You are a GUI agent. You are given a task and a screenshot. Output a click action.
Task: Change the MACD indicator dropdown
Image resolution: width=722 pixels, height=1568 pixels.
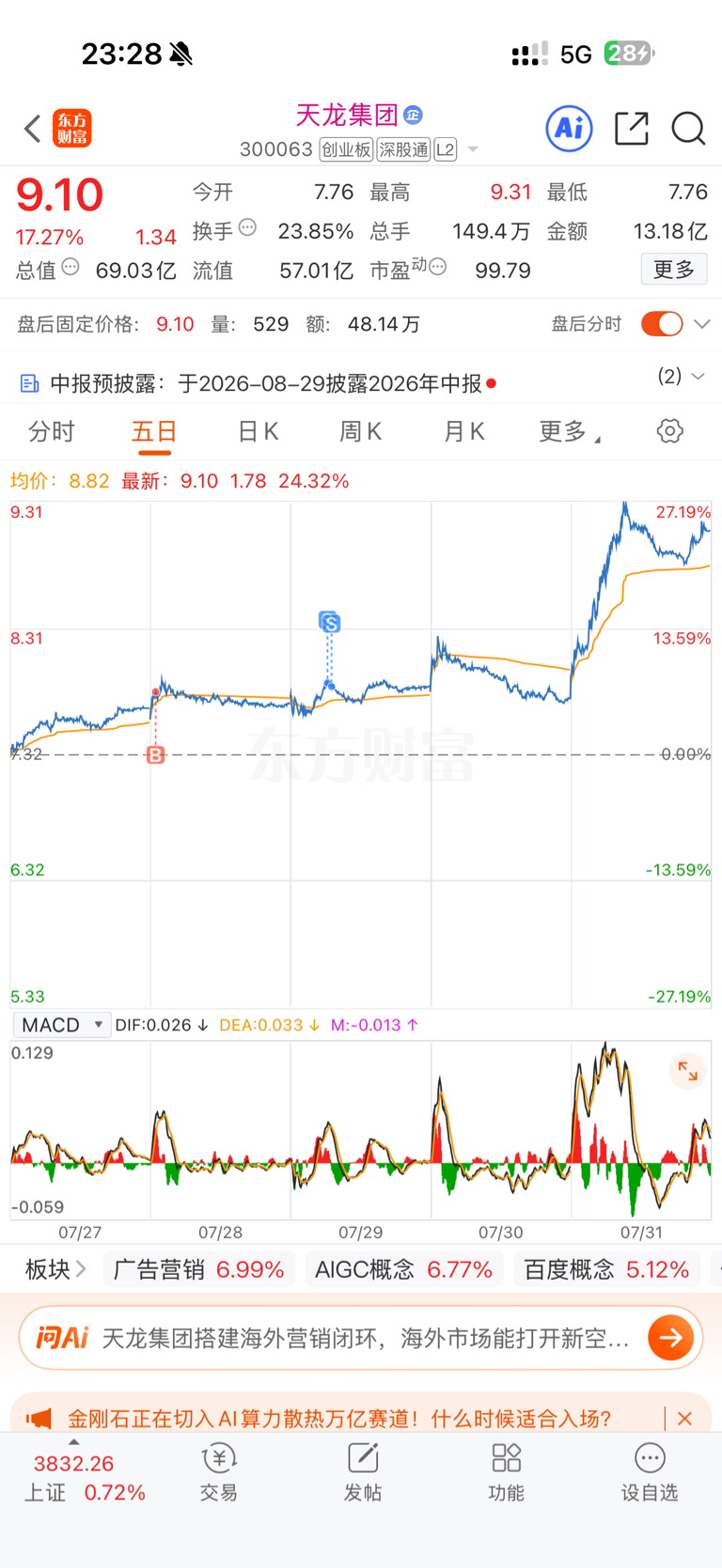[61, 1025]
